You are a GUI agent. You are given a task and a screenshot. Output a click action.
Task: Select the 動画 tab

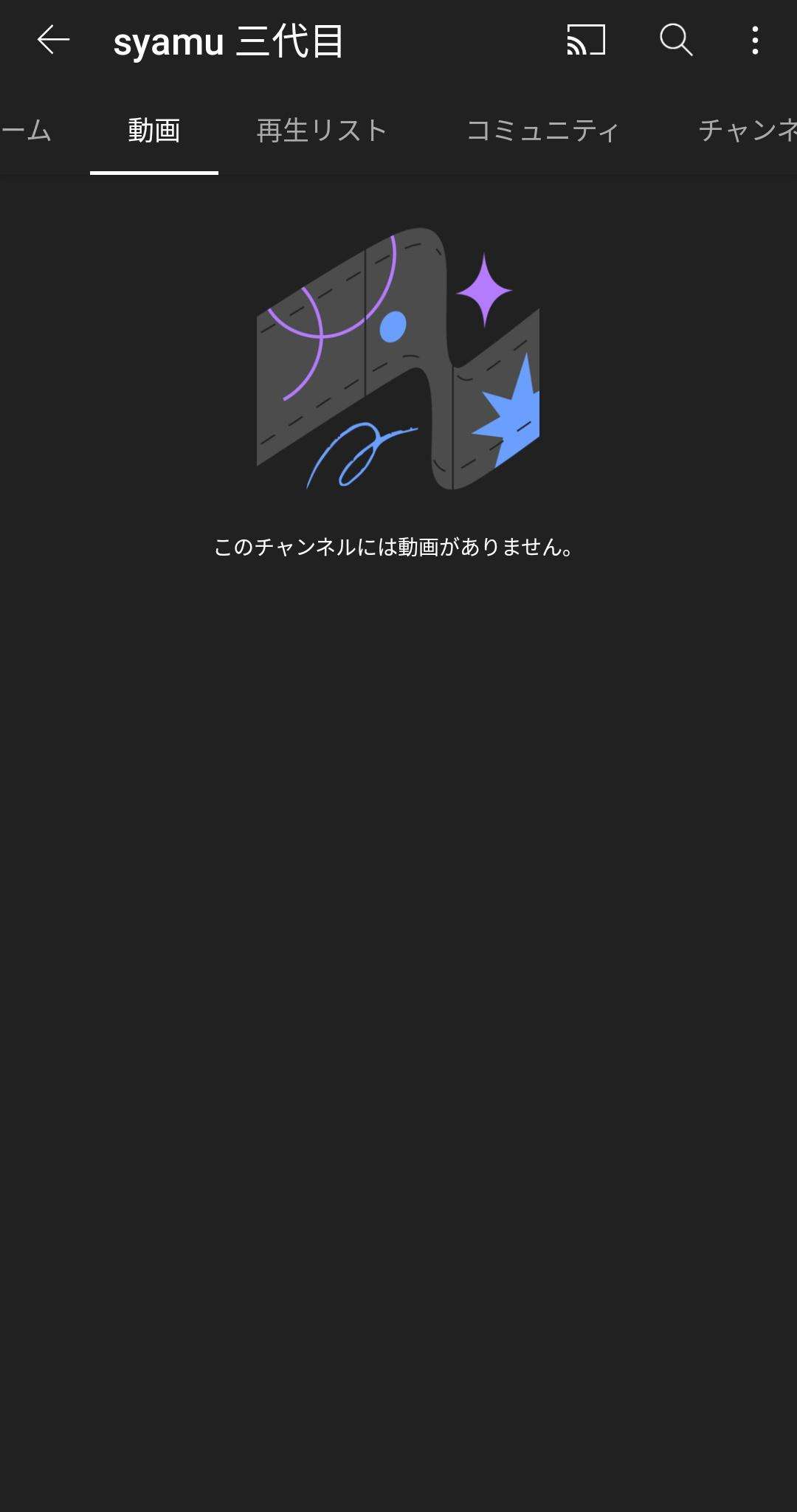pyautogui.click(x=153, y=131)
